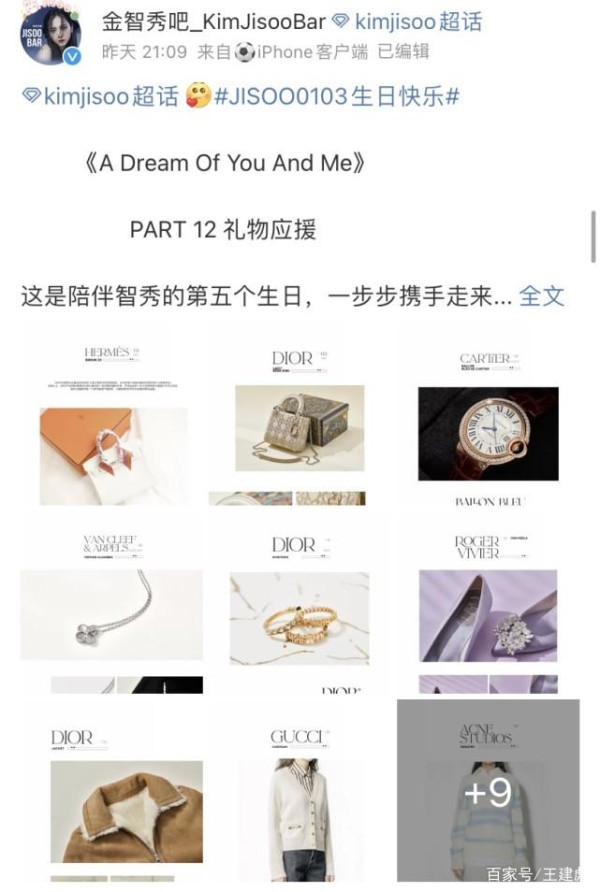
Task: Open the Hermès gift image
Action: tap(112, 420)
